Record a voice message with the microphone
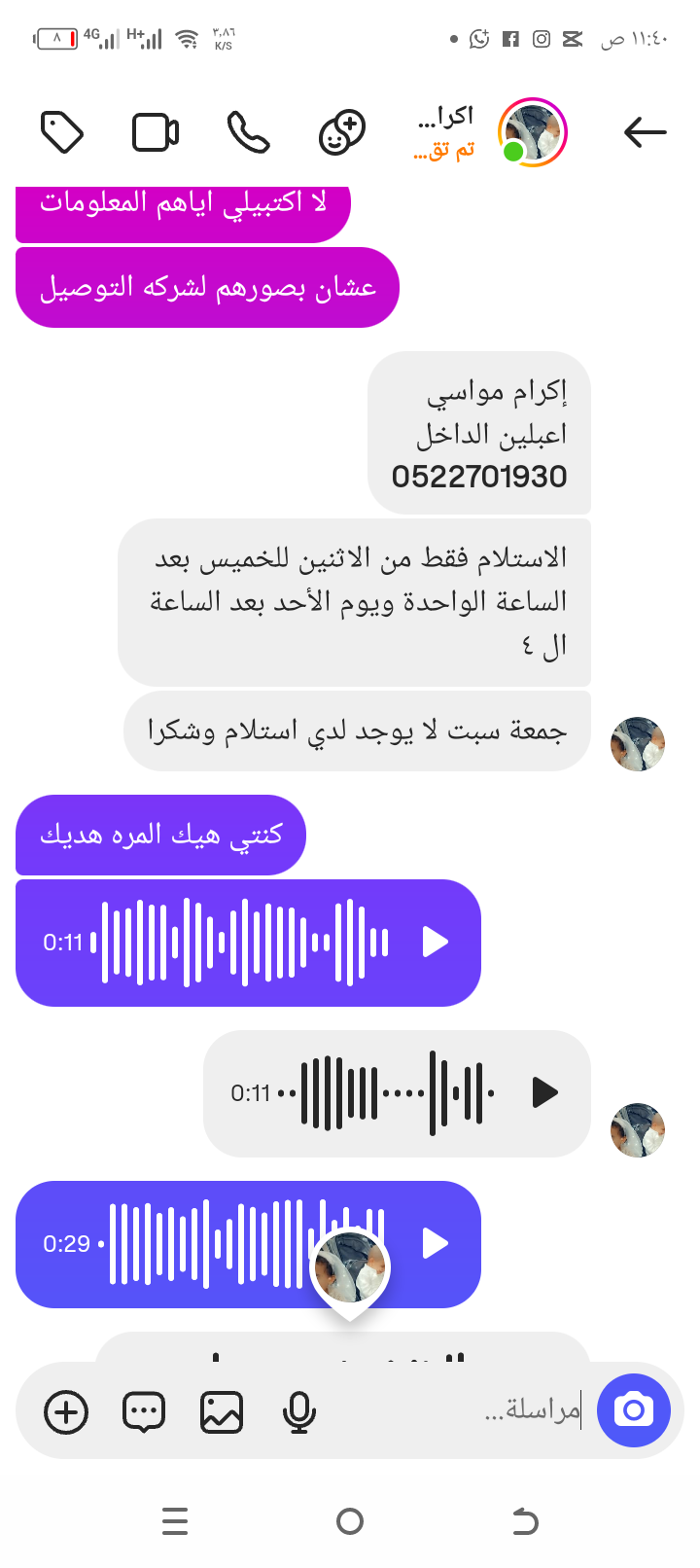 [299, 1411]
